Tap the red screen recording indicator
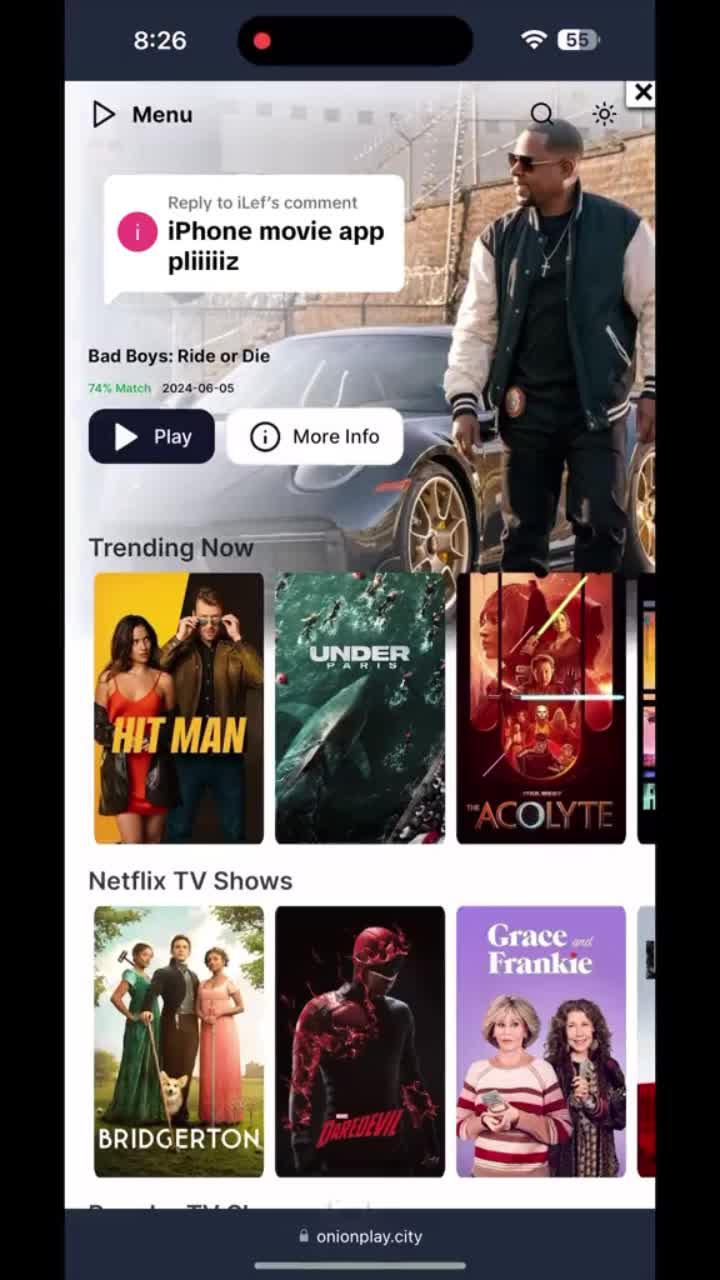Viewport: 720px width, 1280px height. (262, 39)
